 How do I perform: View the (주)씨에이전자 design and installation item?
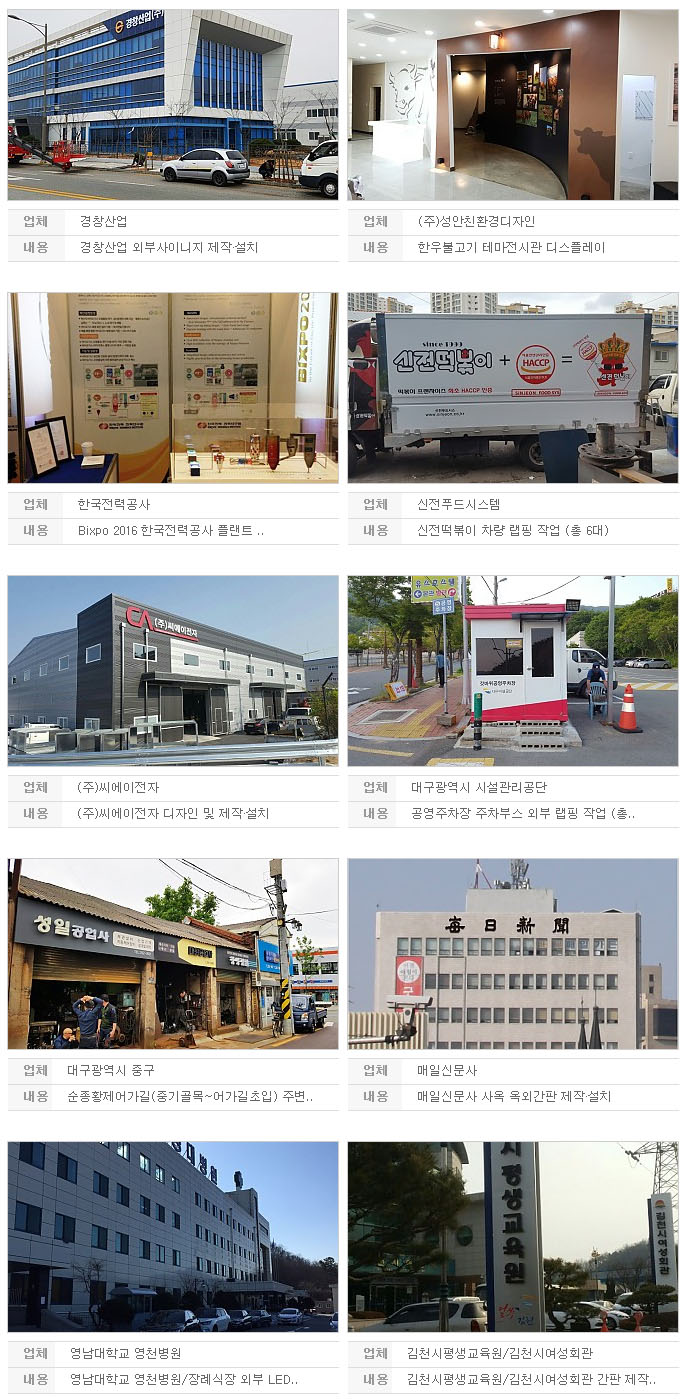(172, 670)
